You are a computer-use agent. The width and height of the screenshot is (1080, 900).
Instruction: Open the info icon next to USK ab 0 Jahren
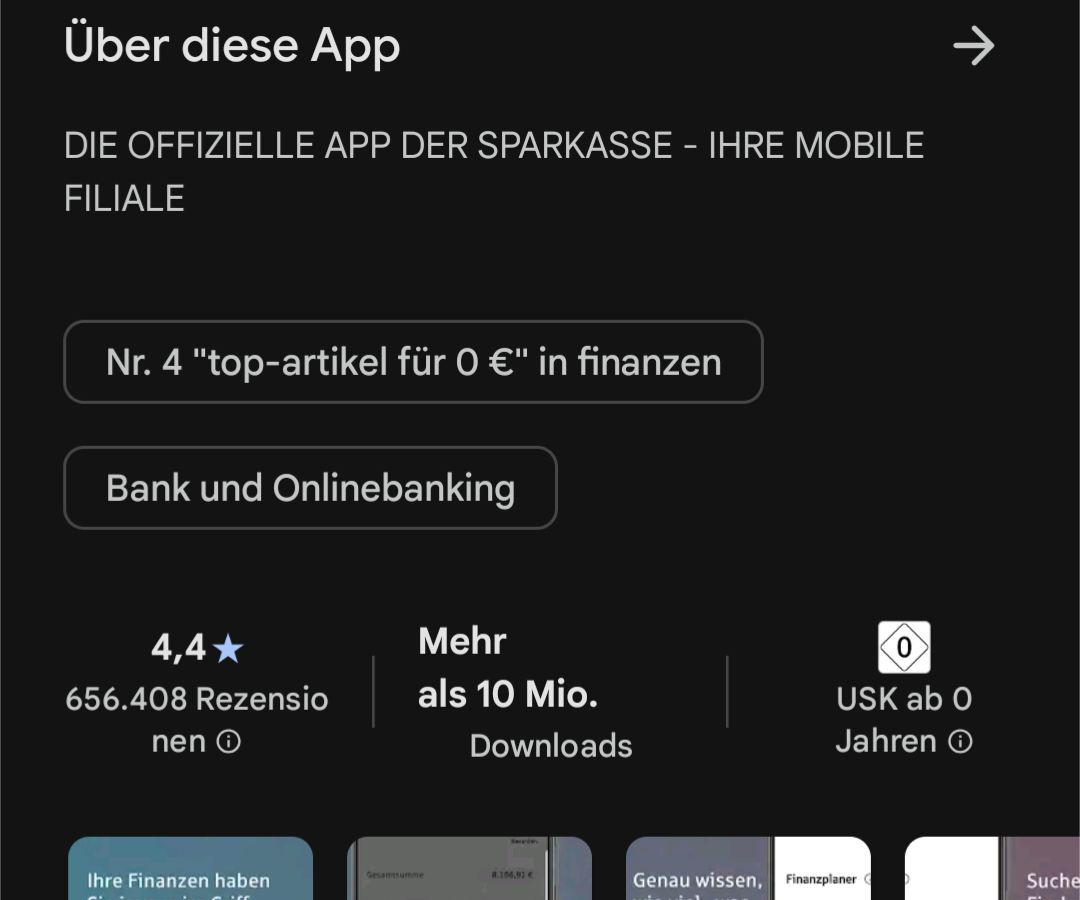coord(960,742)
